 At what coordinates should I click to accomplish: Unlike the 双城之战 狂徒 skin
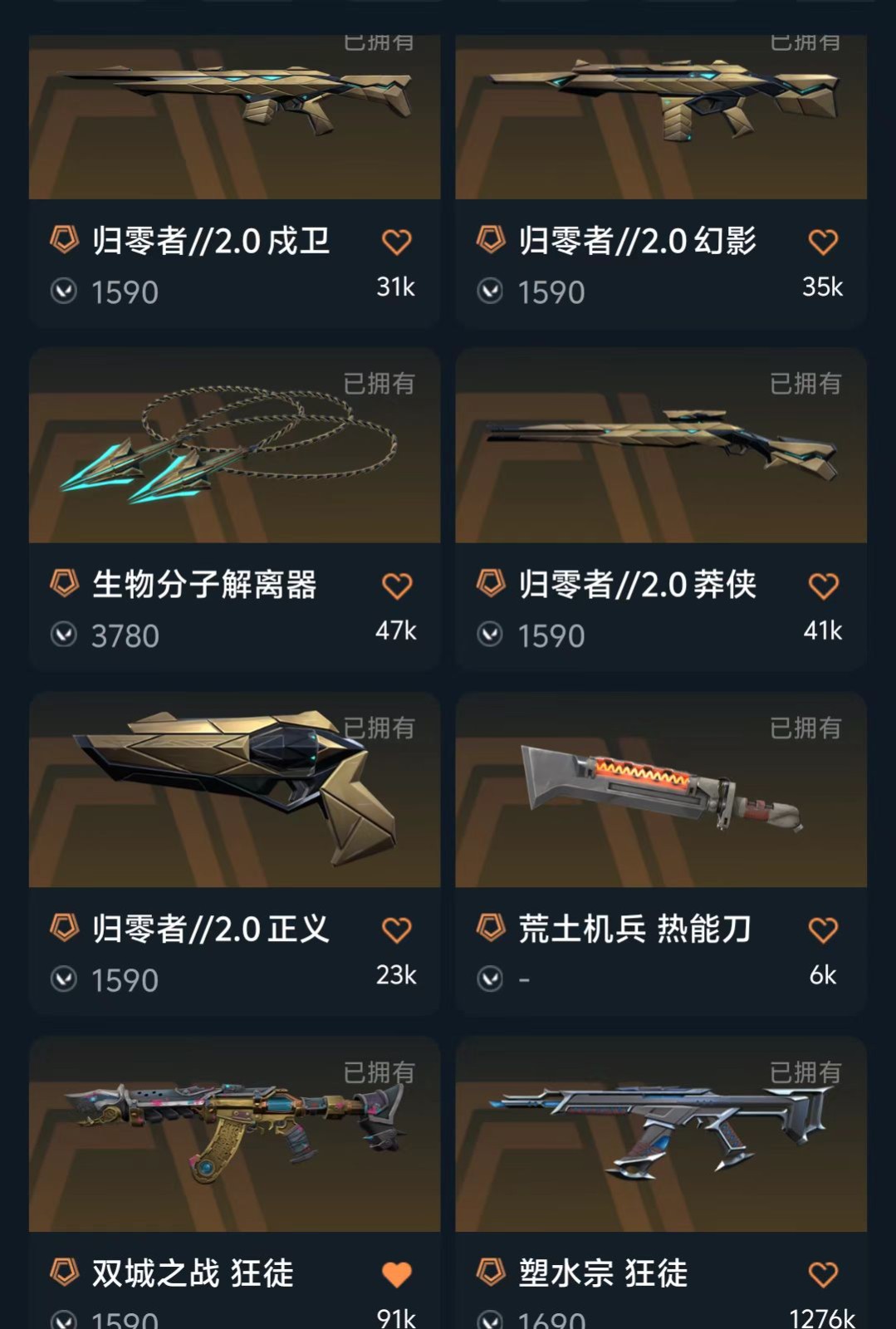pos(397,1274)
